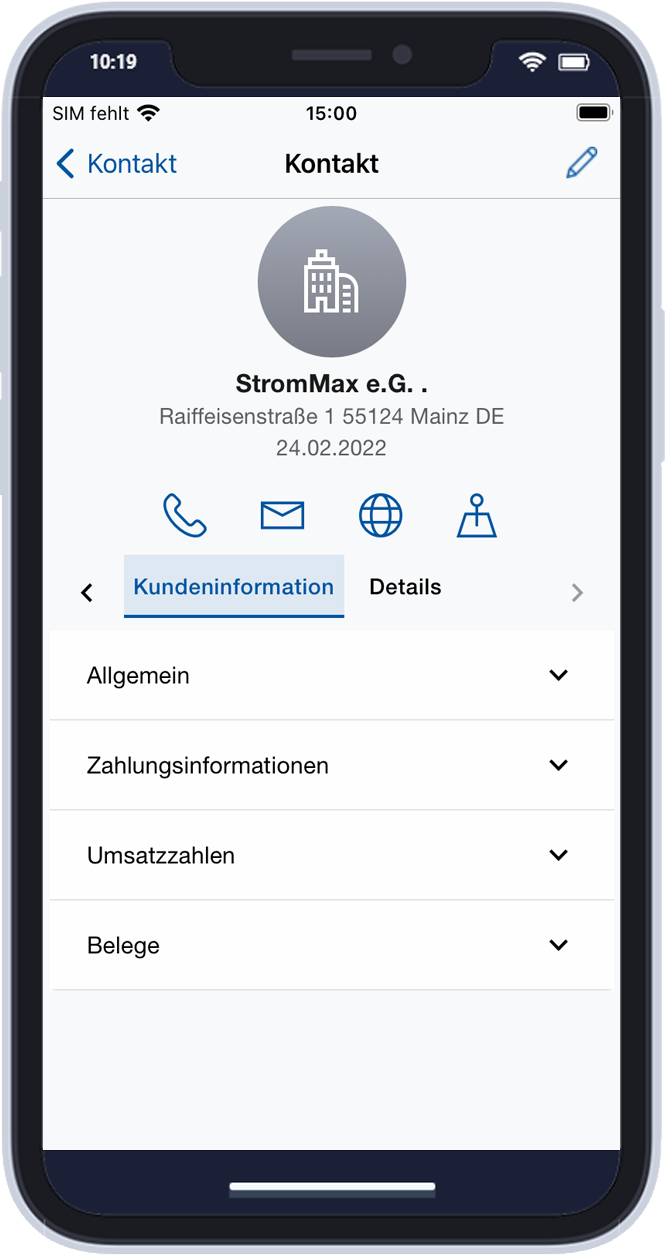The height and width of the screenshot is (1258, 665).
Task: Show the address on the map icon
Action: pyautogui.click(x=477, y=516)
